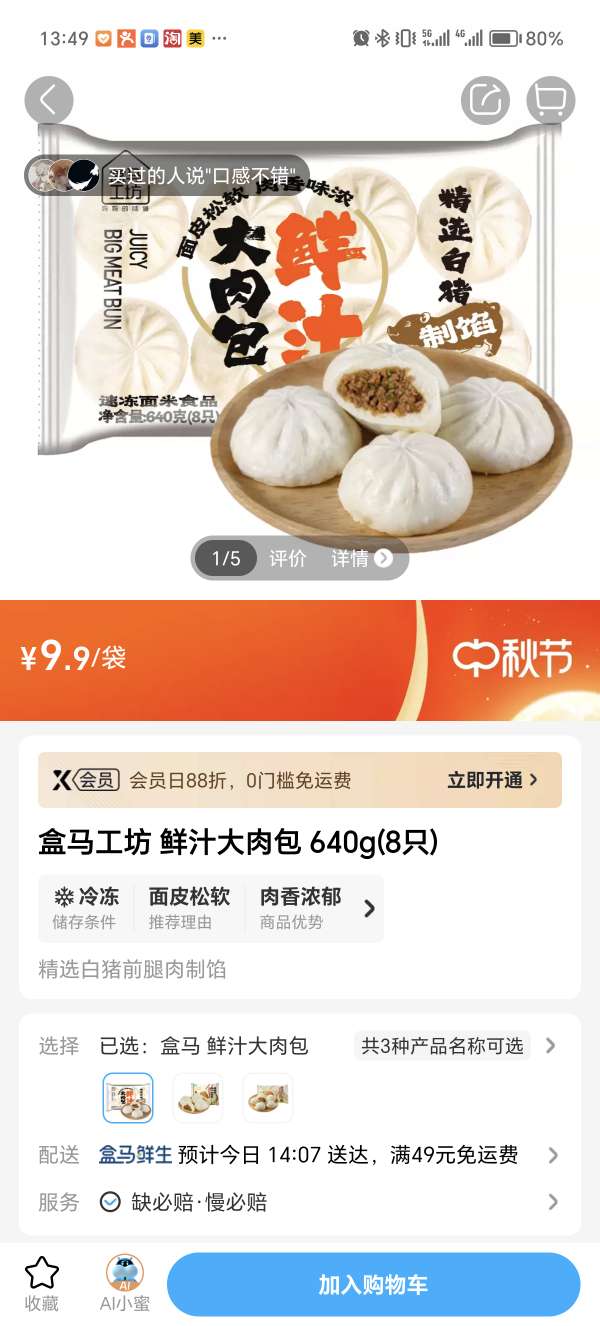The width and height of the screenshot is (600, 1326).
Task: Open the shopping cart icon
Action: coord(551,101)
